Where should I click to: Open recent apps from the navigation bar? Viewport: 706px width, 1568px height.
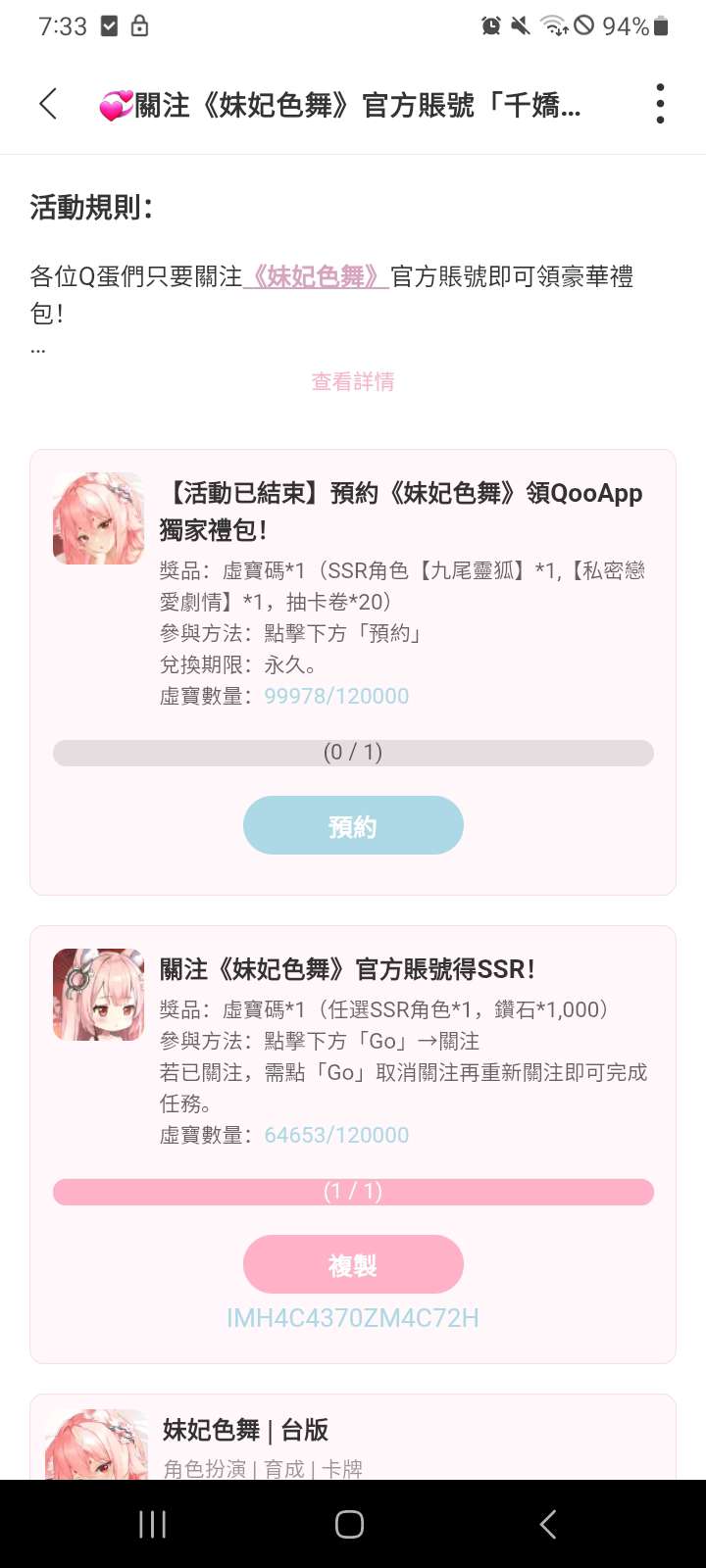coord(152,1524)
